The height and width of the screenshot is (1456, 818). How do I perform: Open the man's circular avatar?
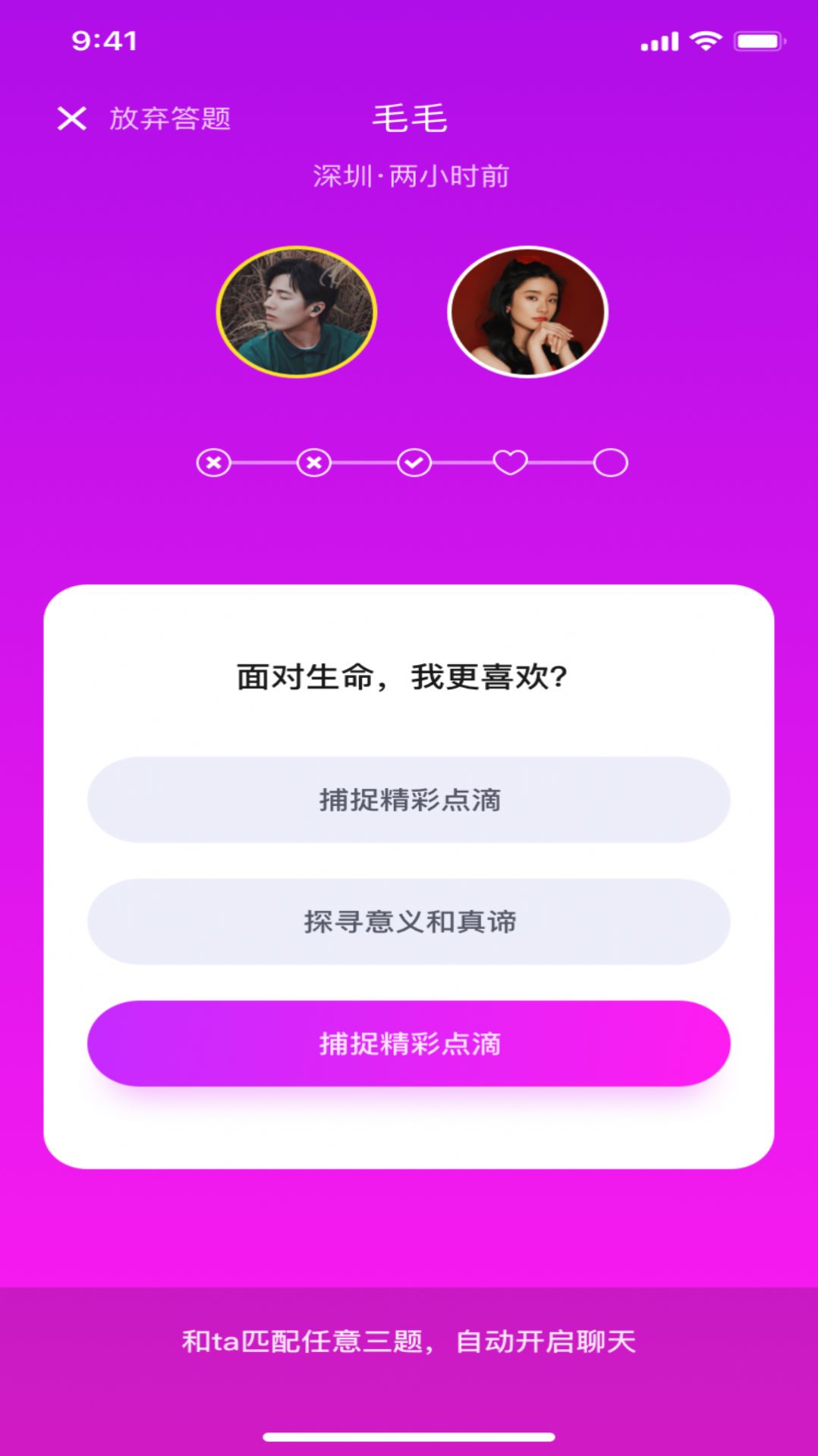(x=297, y=312)
